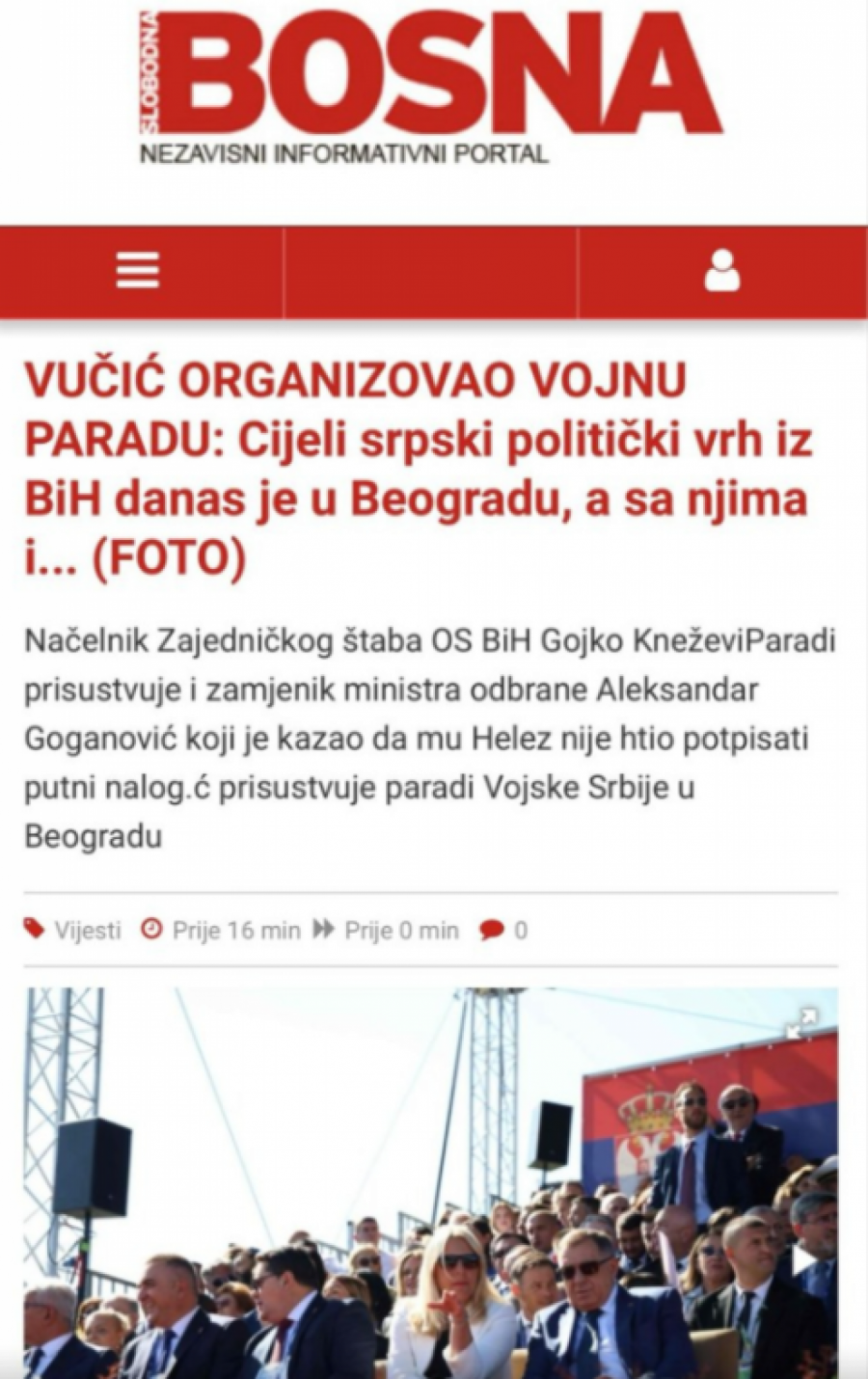Open the user account icon
Viewport: 868px width, 1379px height.
[x=721, y=272]
